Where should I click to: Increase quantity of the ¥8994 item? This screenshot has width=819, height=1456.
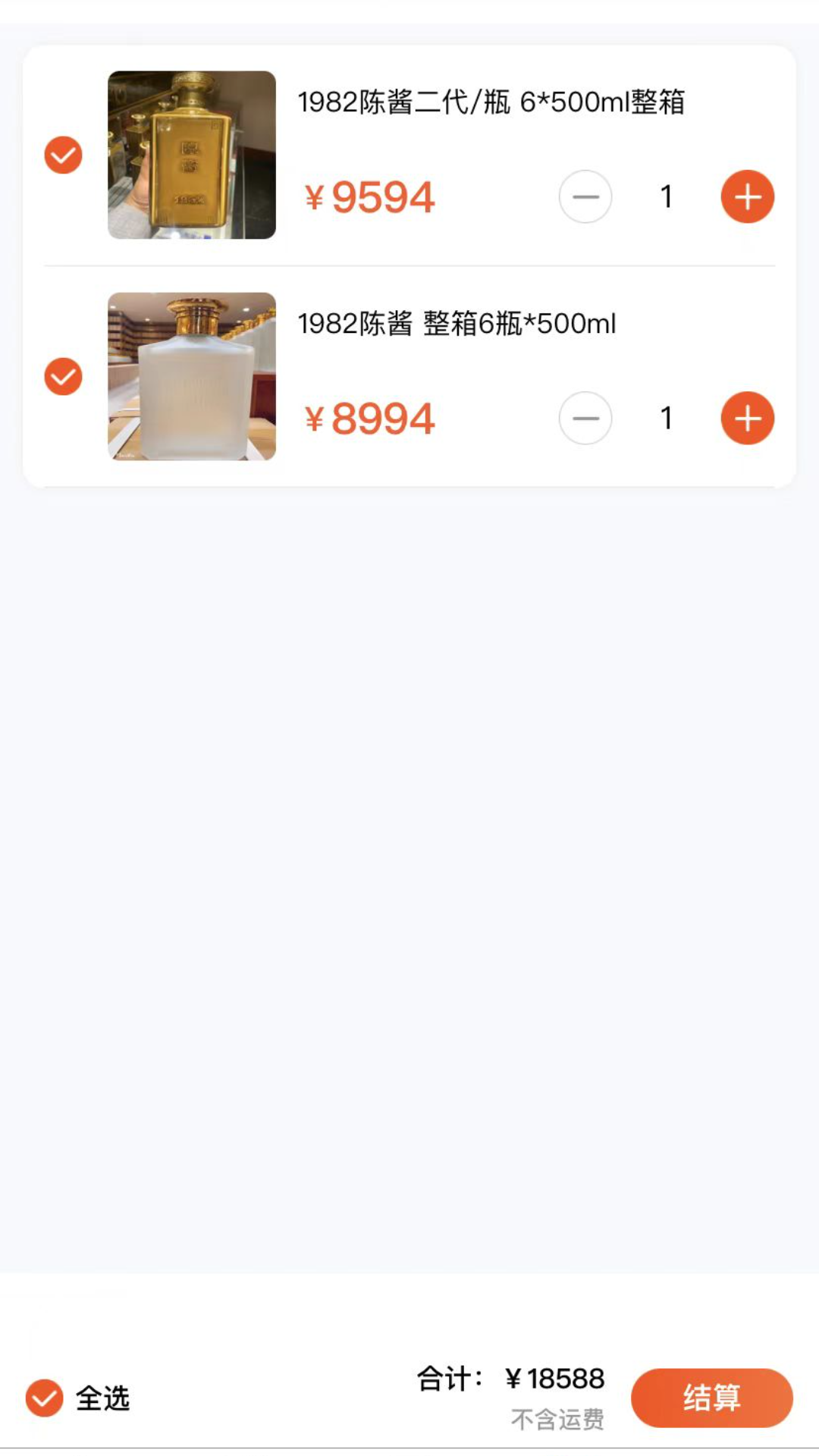(747, 418)
